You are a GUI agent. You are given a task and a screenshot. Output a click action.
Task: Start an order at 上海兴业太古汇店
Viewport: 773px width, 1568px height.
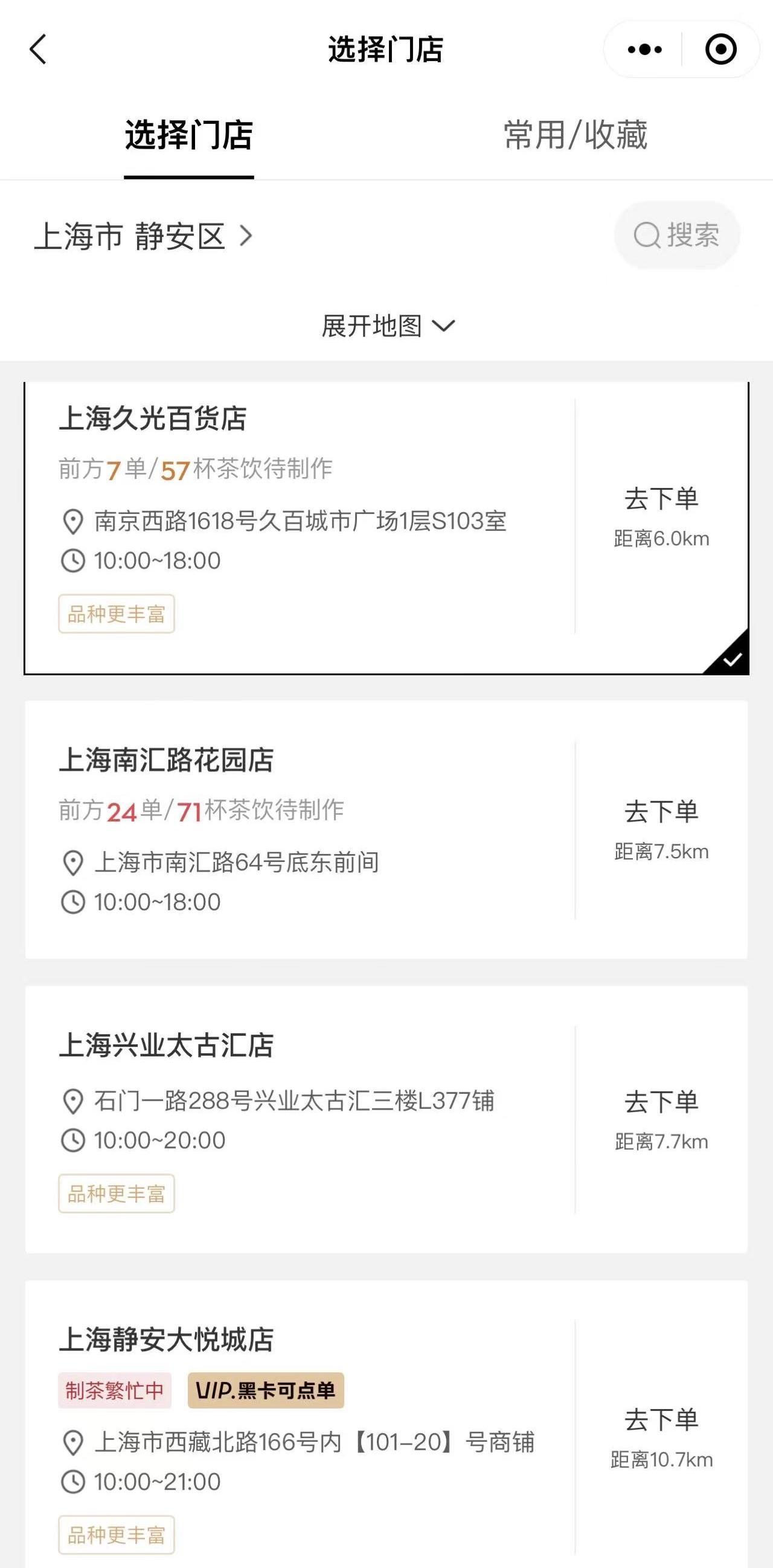pos(661,1102)
